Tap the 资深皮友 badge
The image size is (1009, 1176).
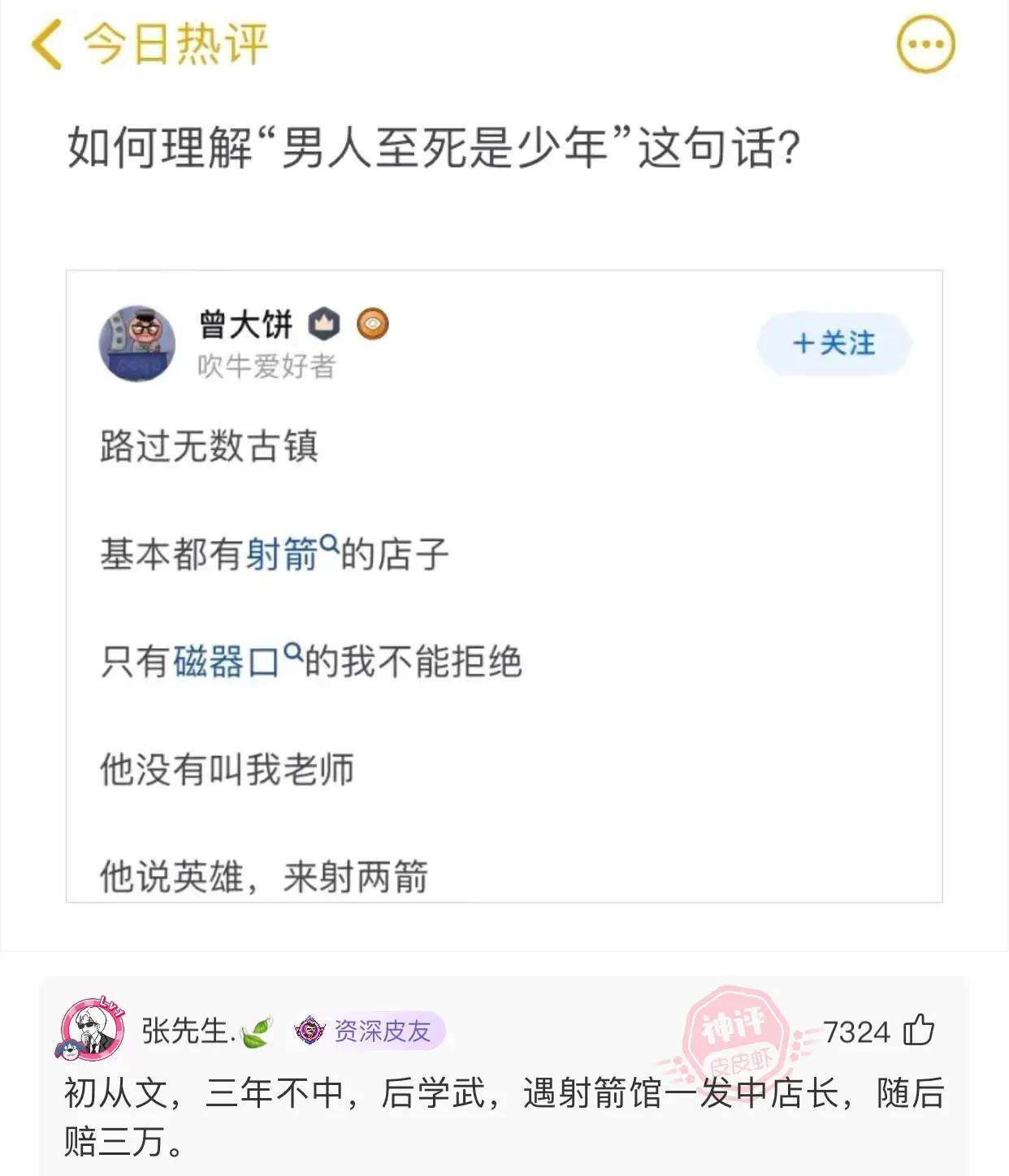(370, 1031)
